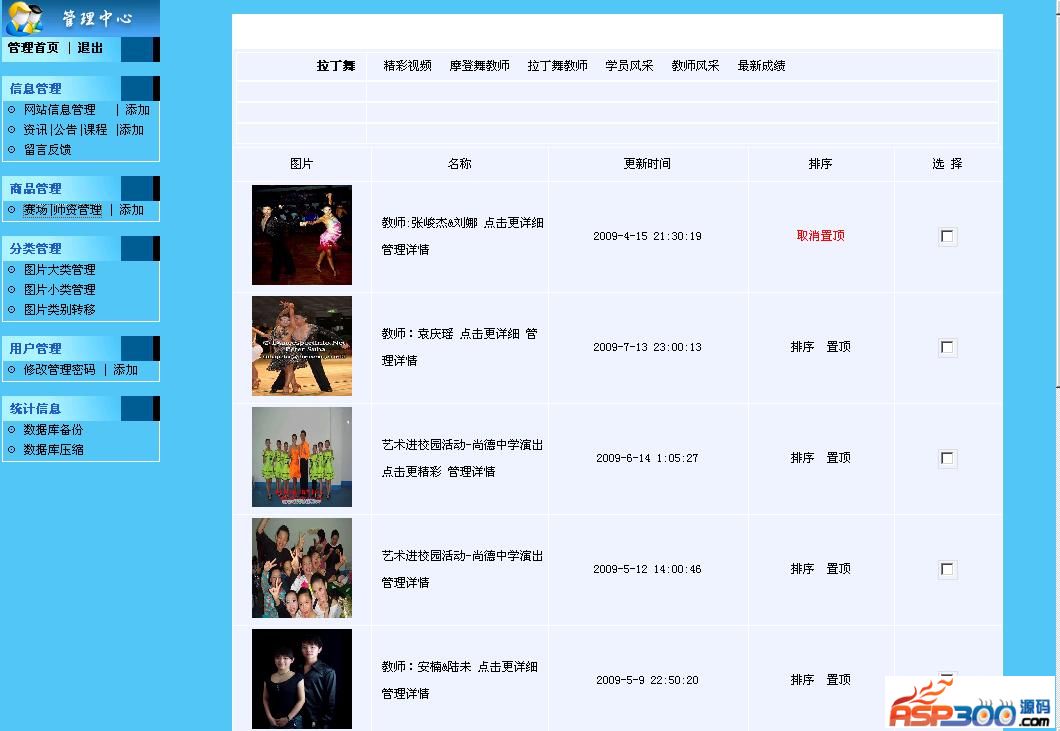The width and height of the screenshot is (1060, 731).
Task: Switch to the 摩登舞教师 category
Action: click(479, 66)
